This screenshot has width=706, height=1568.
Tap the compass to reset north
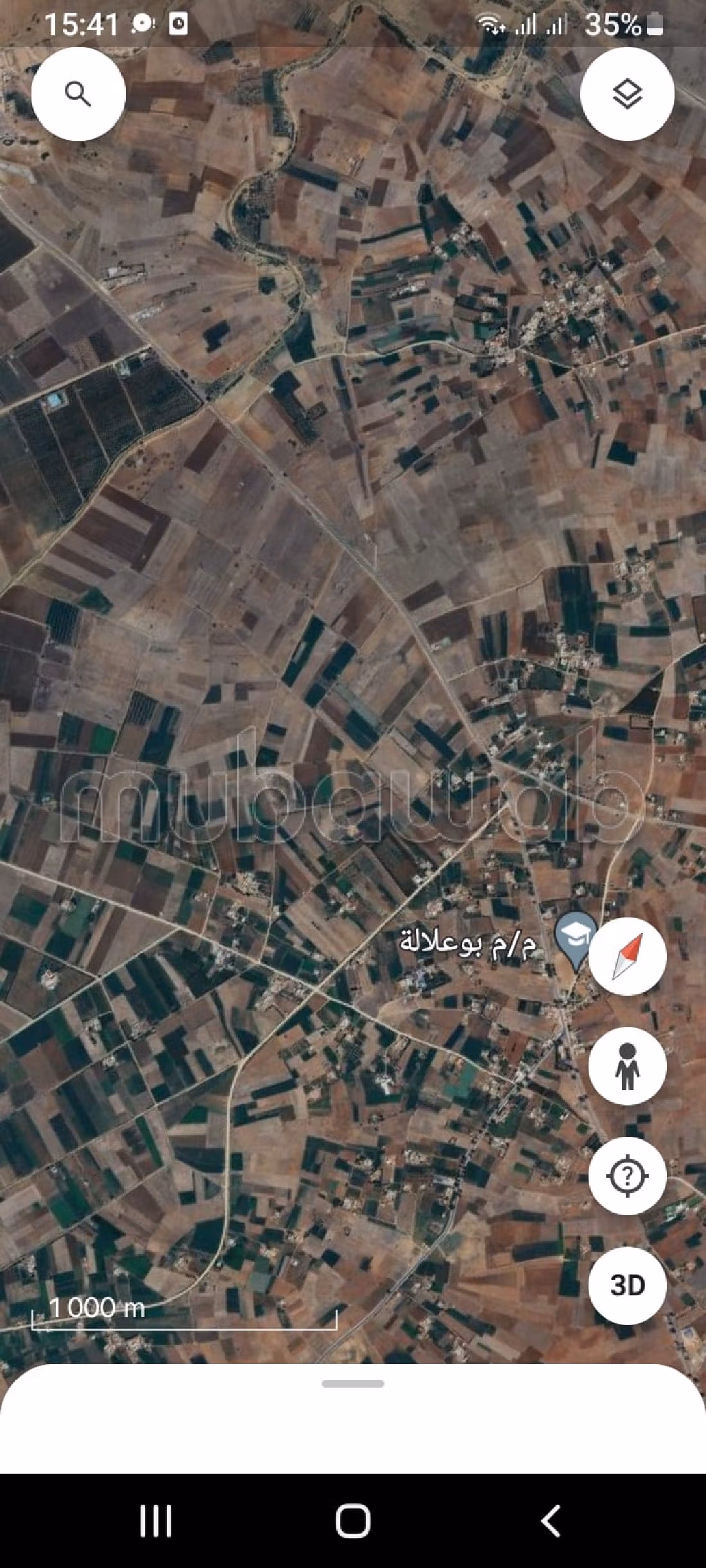pos(627,957)
